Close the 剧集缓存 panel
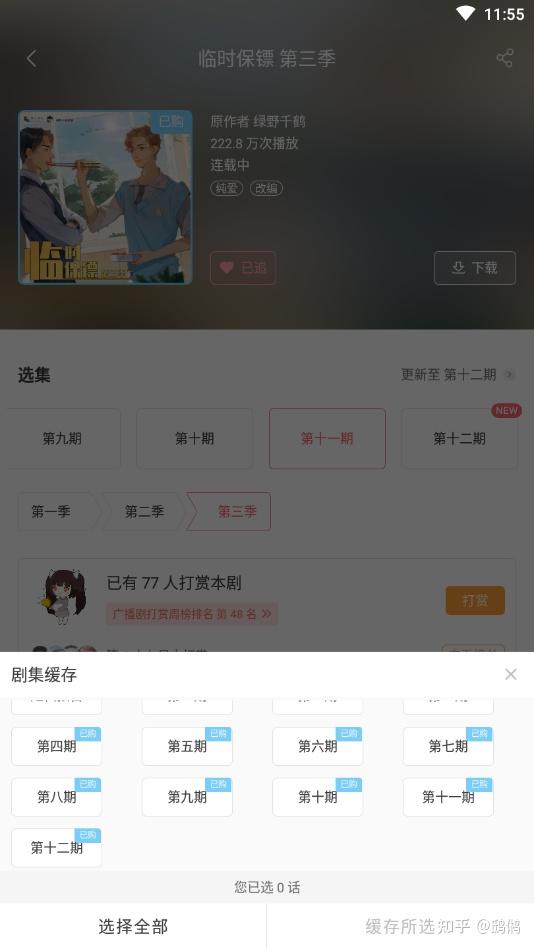 pyautogui.click(x=510, y=674)
